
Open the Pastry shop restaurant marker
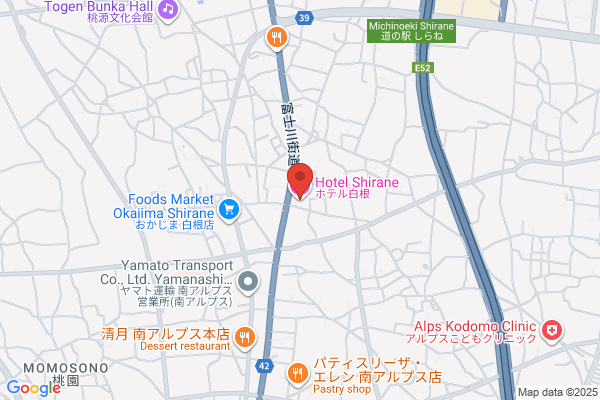click(x=297, y=374)
